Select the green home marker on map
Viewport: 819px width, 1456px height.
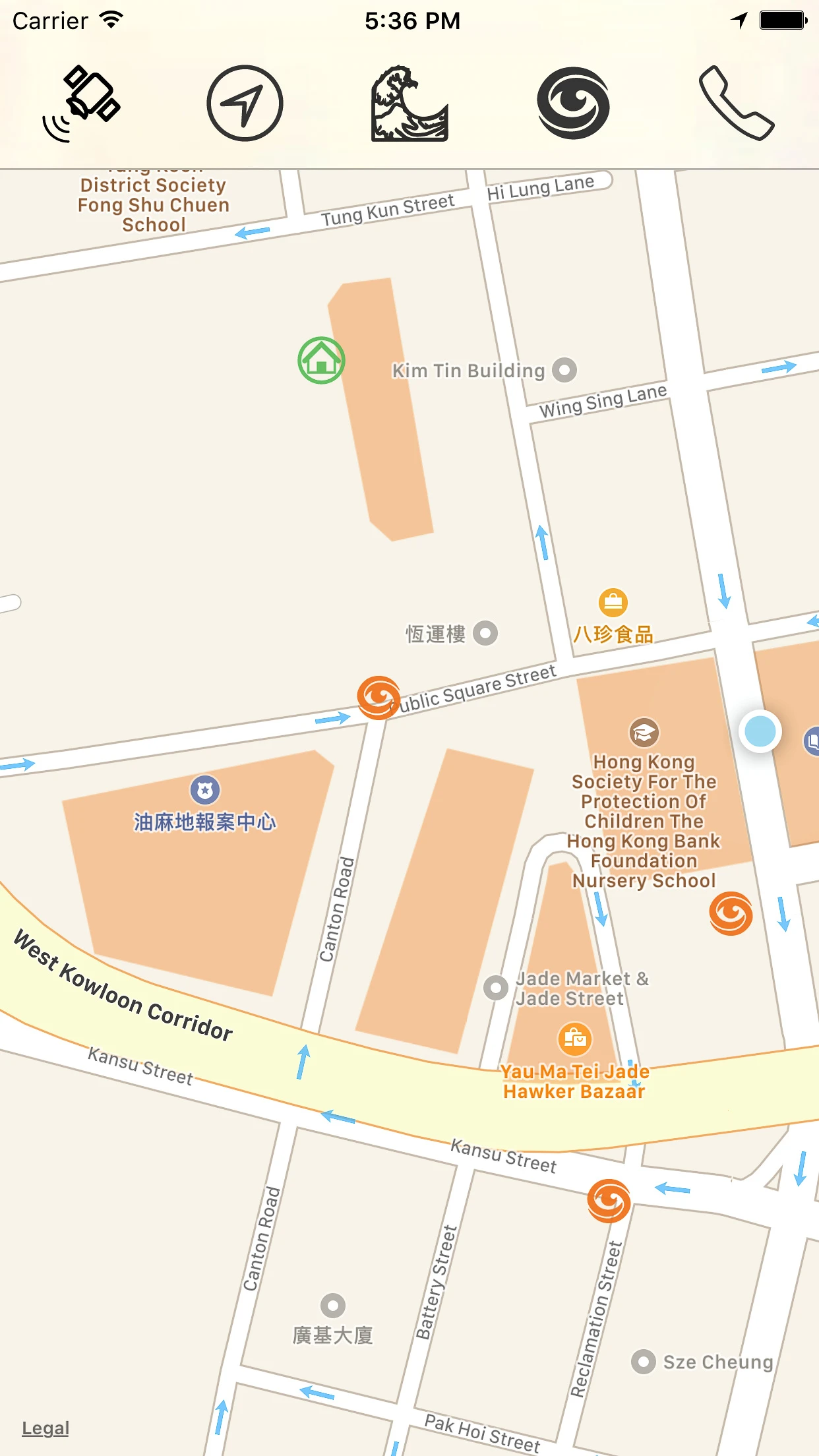coord(321,360)
